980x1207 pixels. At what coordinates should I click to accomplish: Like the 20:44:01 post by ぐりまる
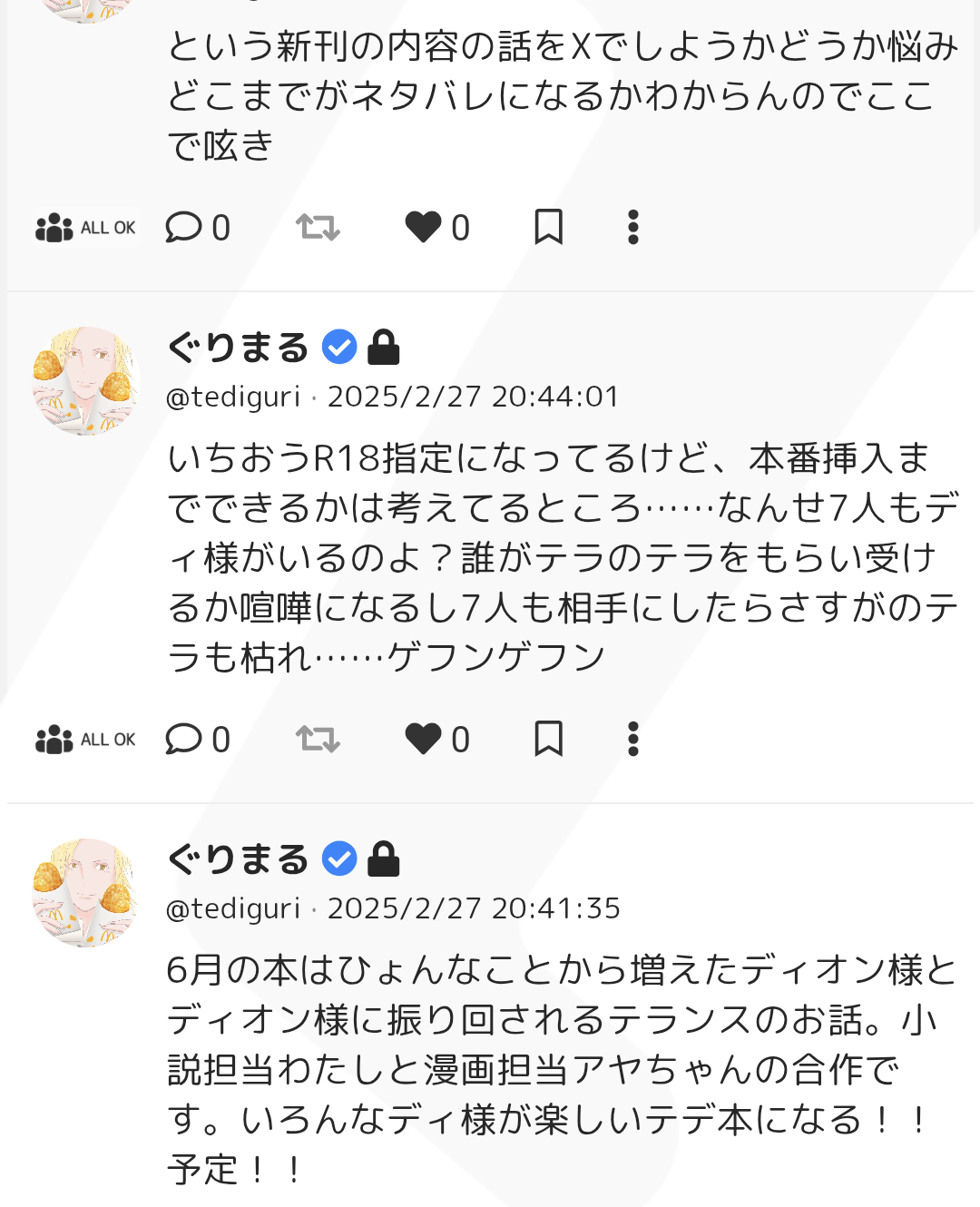tap(423, 739)
